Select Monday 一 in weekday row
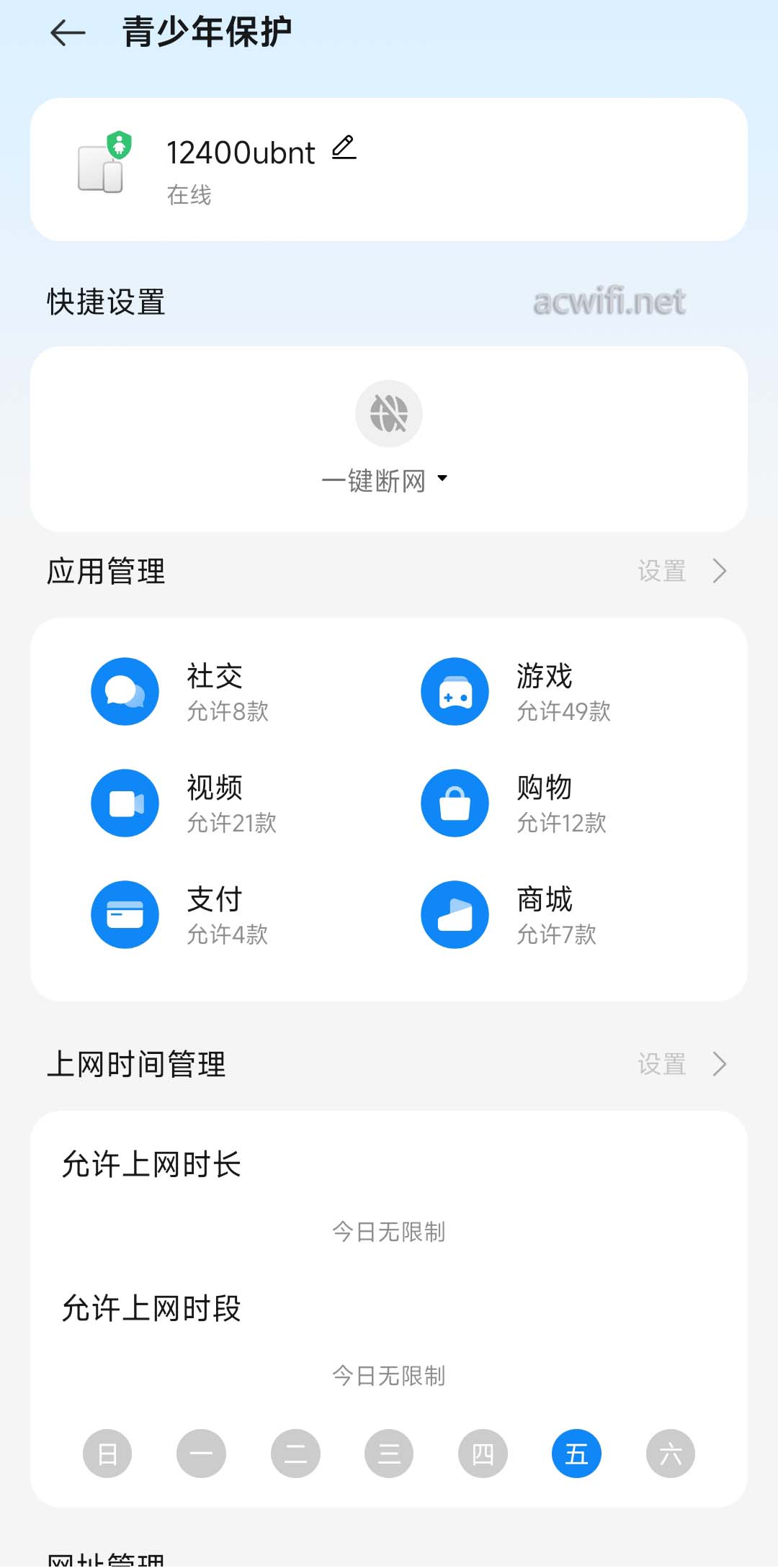Screen dimensions: 778x1568 pos(201,1454)
